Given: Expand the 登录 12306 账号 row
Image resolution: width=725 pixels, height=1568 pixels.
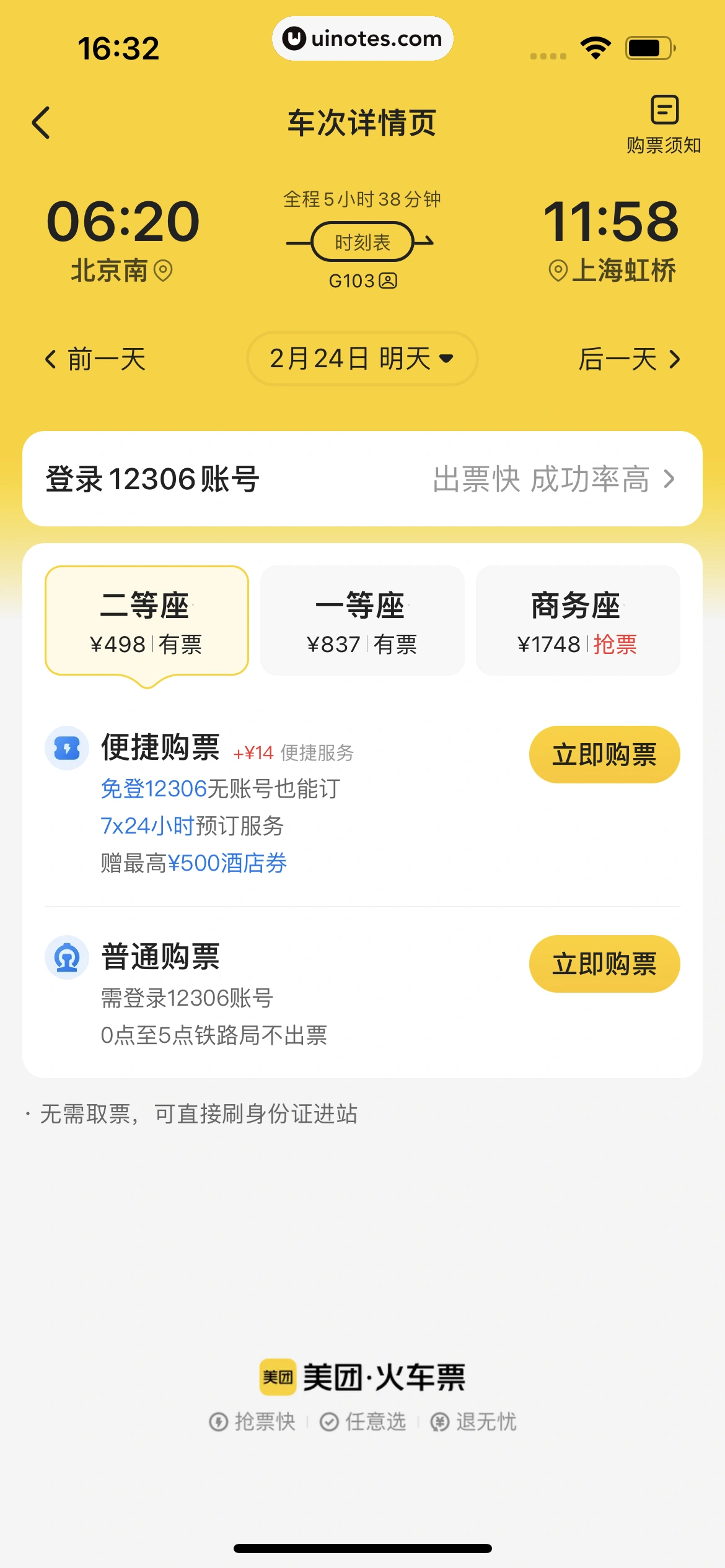Looking at the screenshot, I should [362, 481].
